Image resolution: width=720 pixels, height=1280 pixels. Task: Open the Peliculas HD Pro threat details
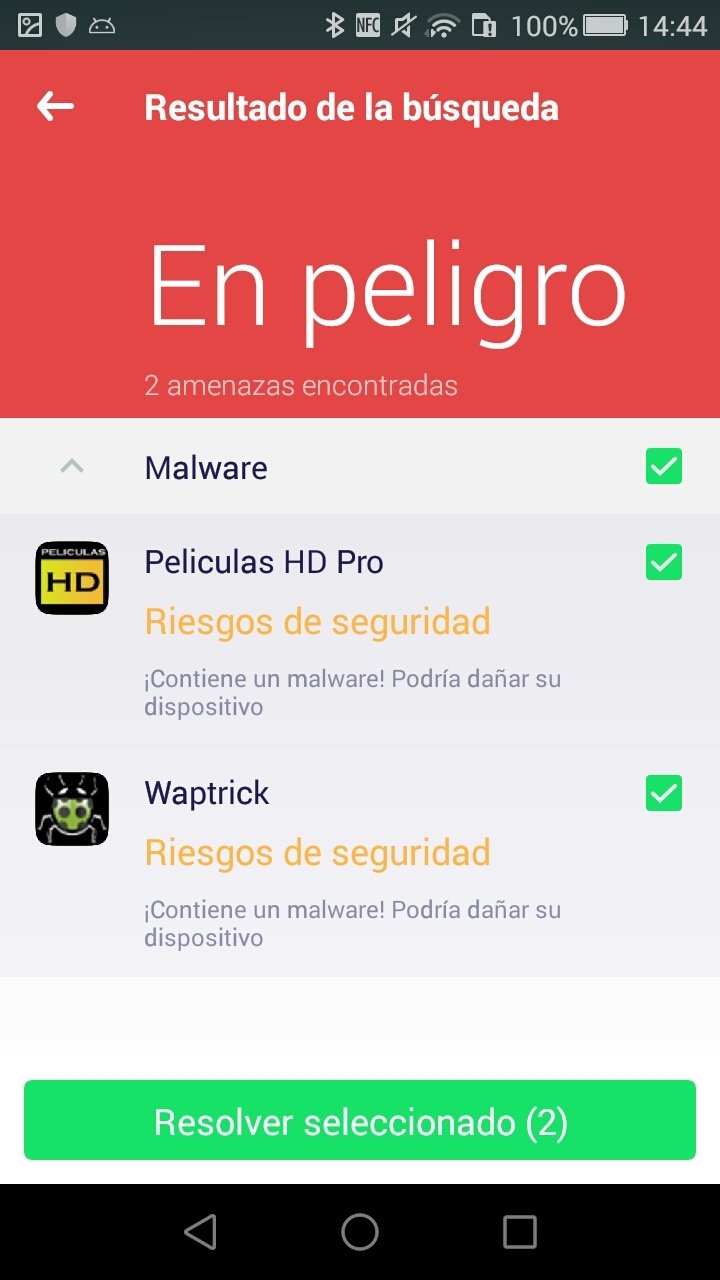[x=360, y=630]
